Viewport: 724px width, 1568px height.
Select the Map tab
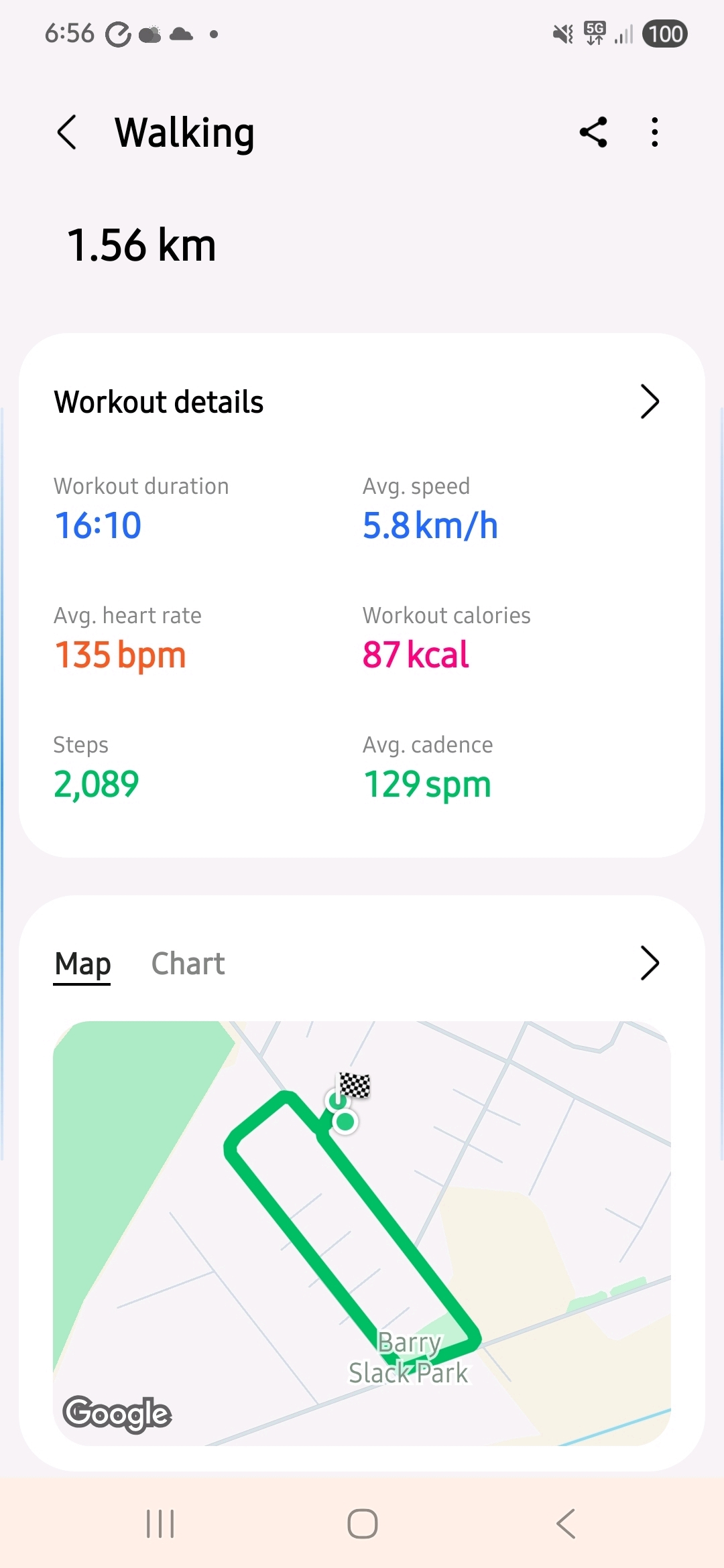point(82,964)
